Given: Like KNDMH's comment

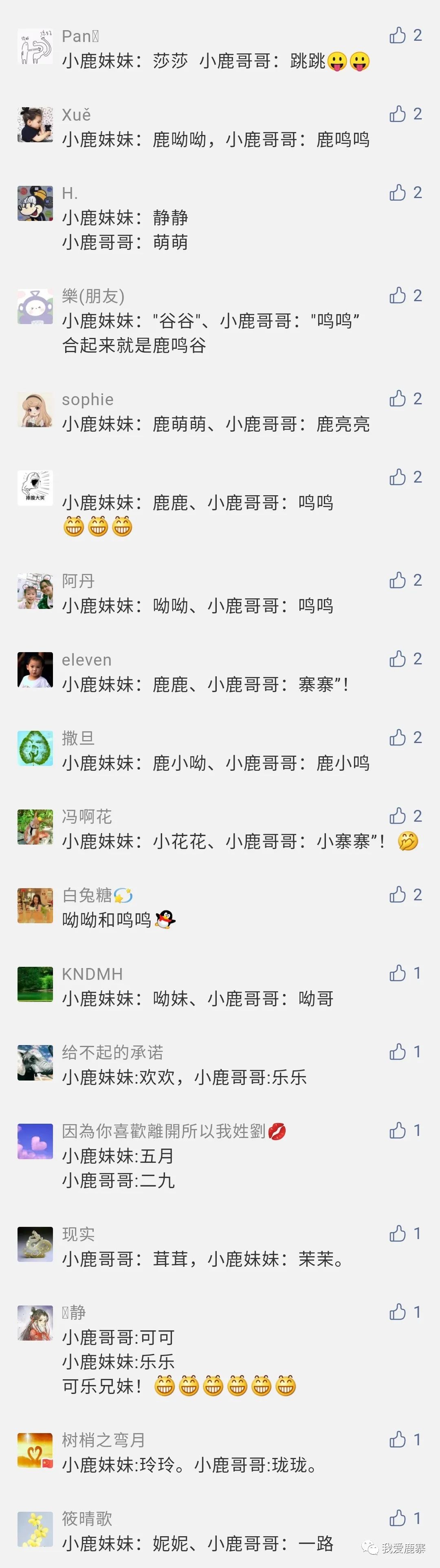Looking at the screenshot, I should pyautogui.click(x=398, y=973).
